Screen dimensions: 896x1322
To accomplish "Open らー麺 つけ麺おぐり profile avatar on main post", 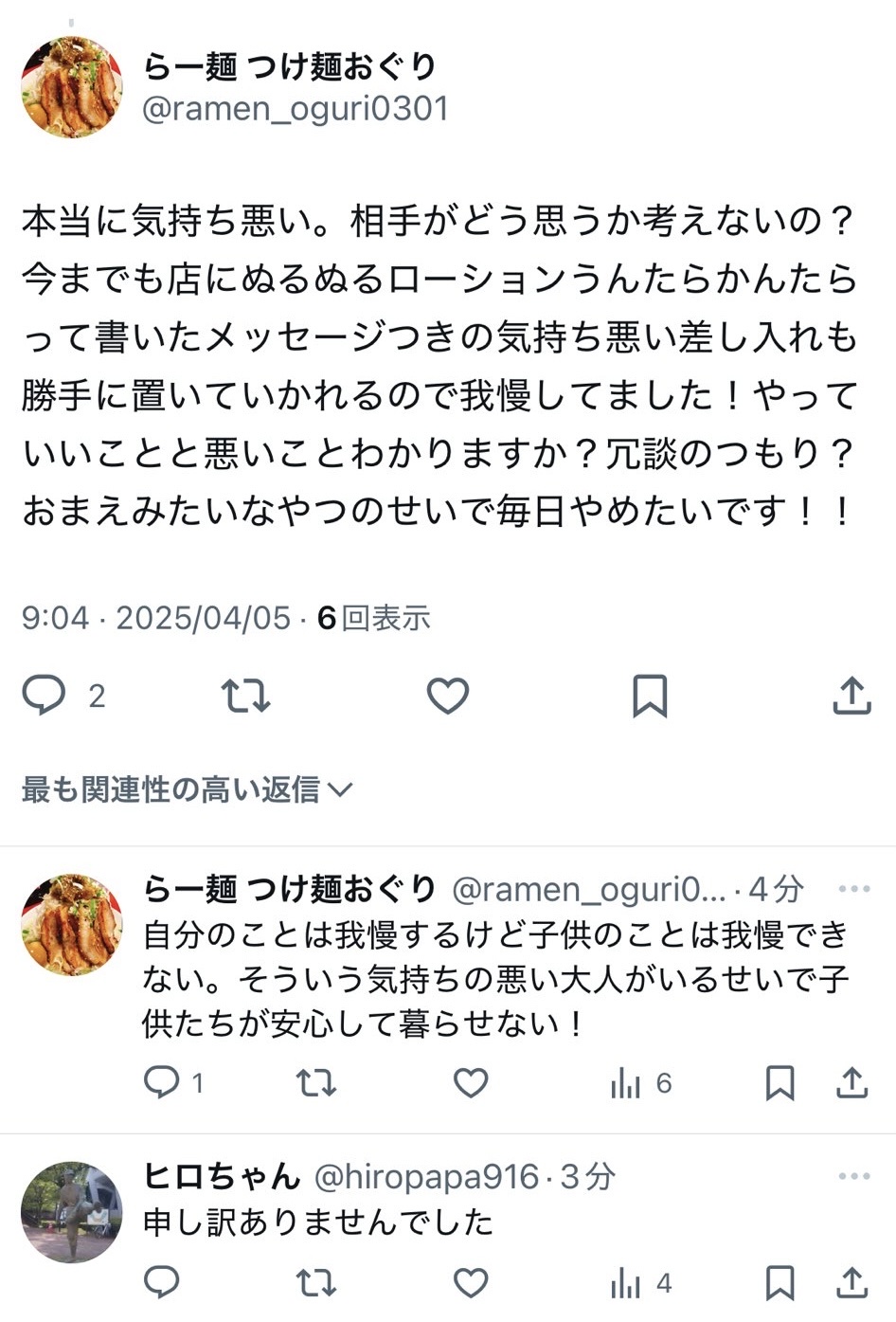I will [72, 87].
